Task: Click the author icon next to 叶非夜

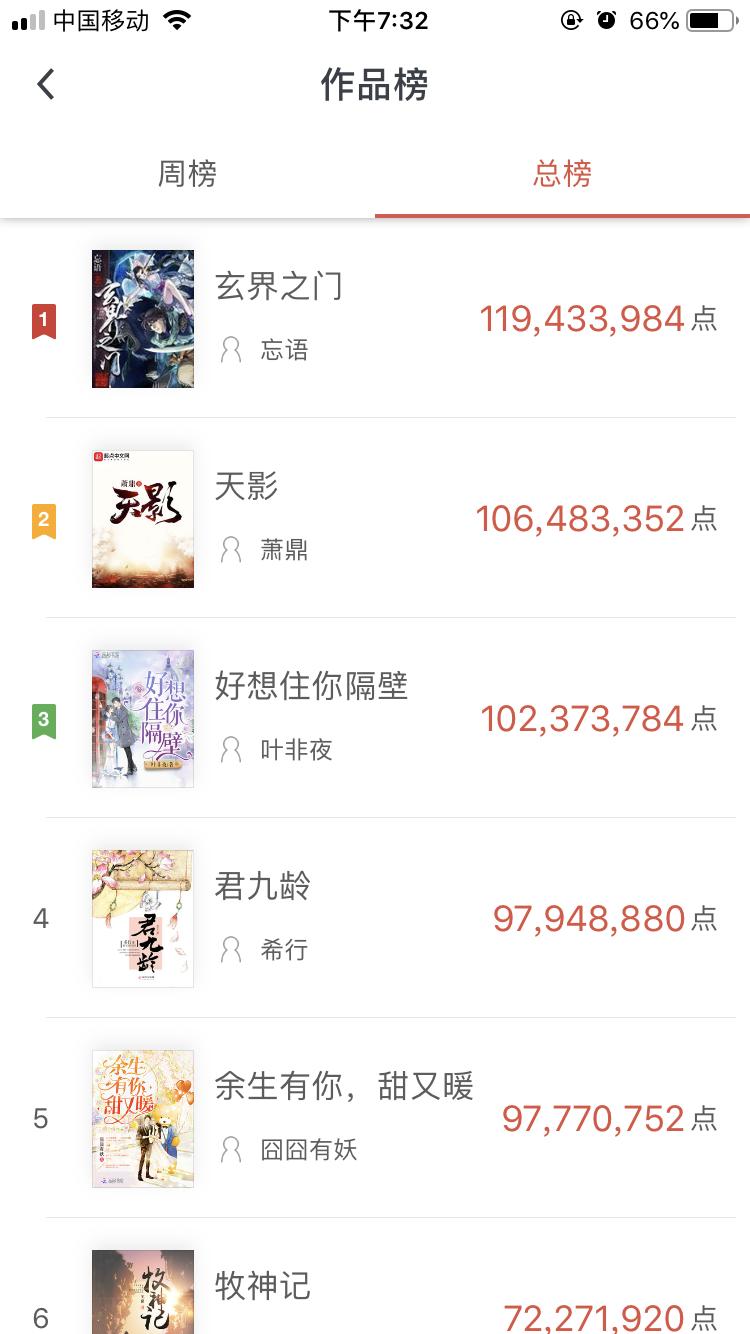Action: pos(230,750)
